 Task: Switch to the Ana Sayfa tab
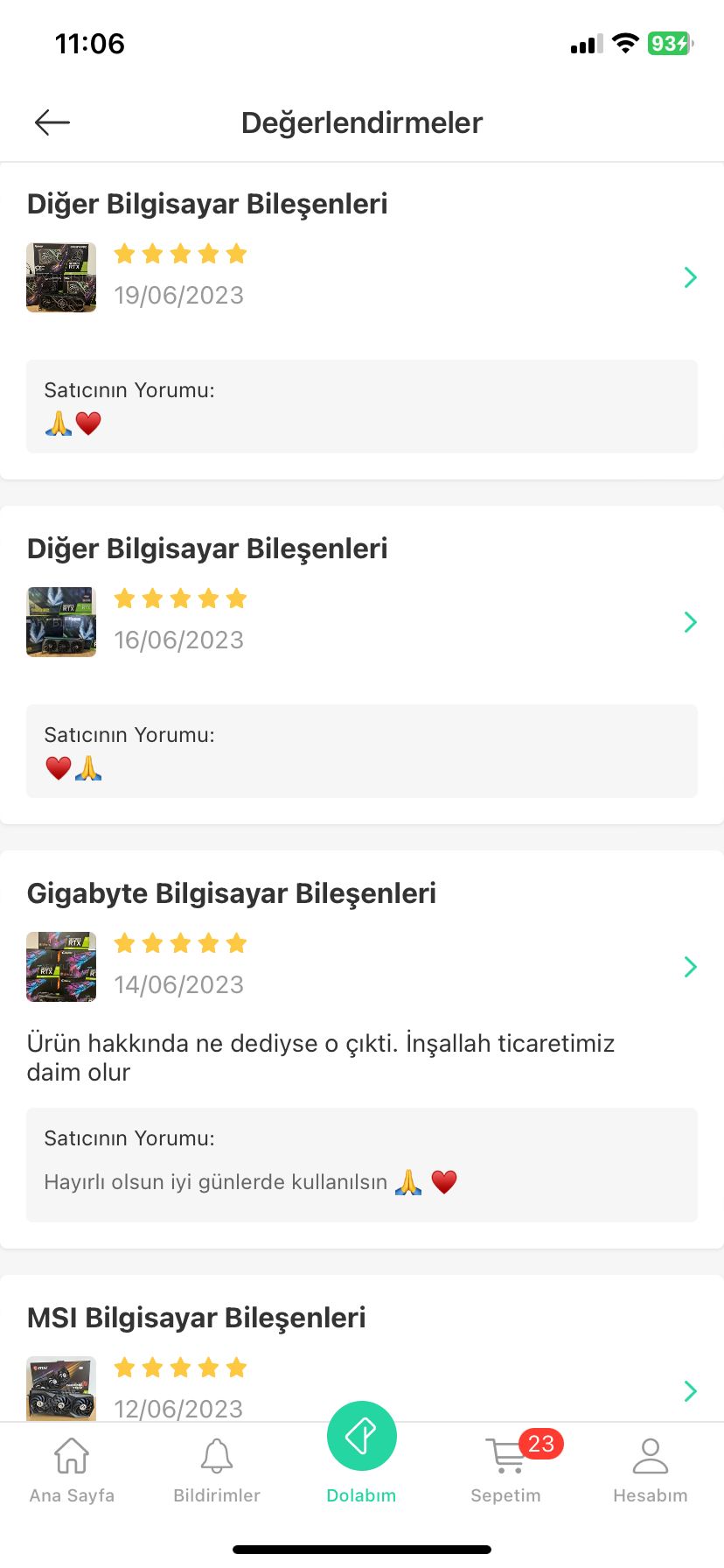72,1470
